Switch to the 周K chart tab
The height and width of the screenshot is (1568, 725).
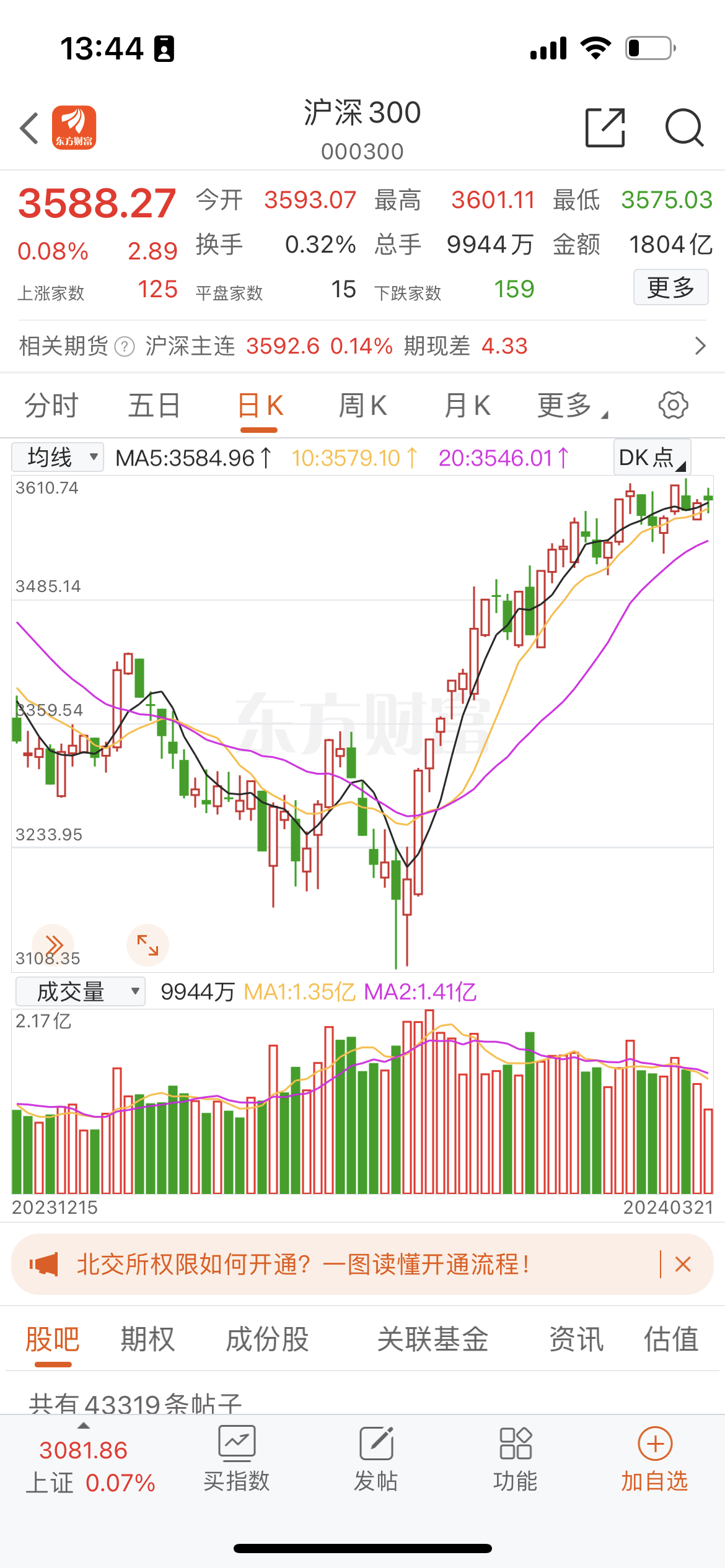tap(363, 404)
